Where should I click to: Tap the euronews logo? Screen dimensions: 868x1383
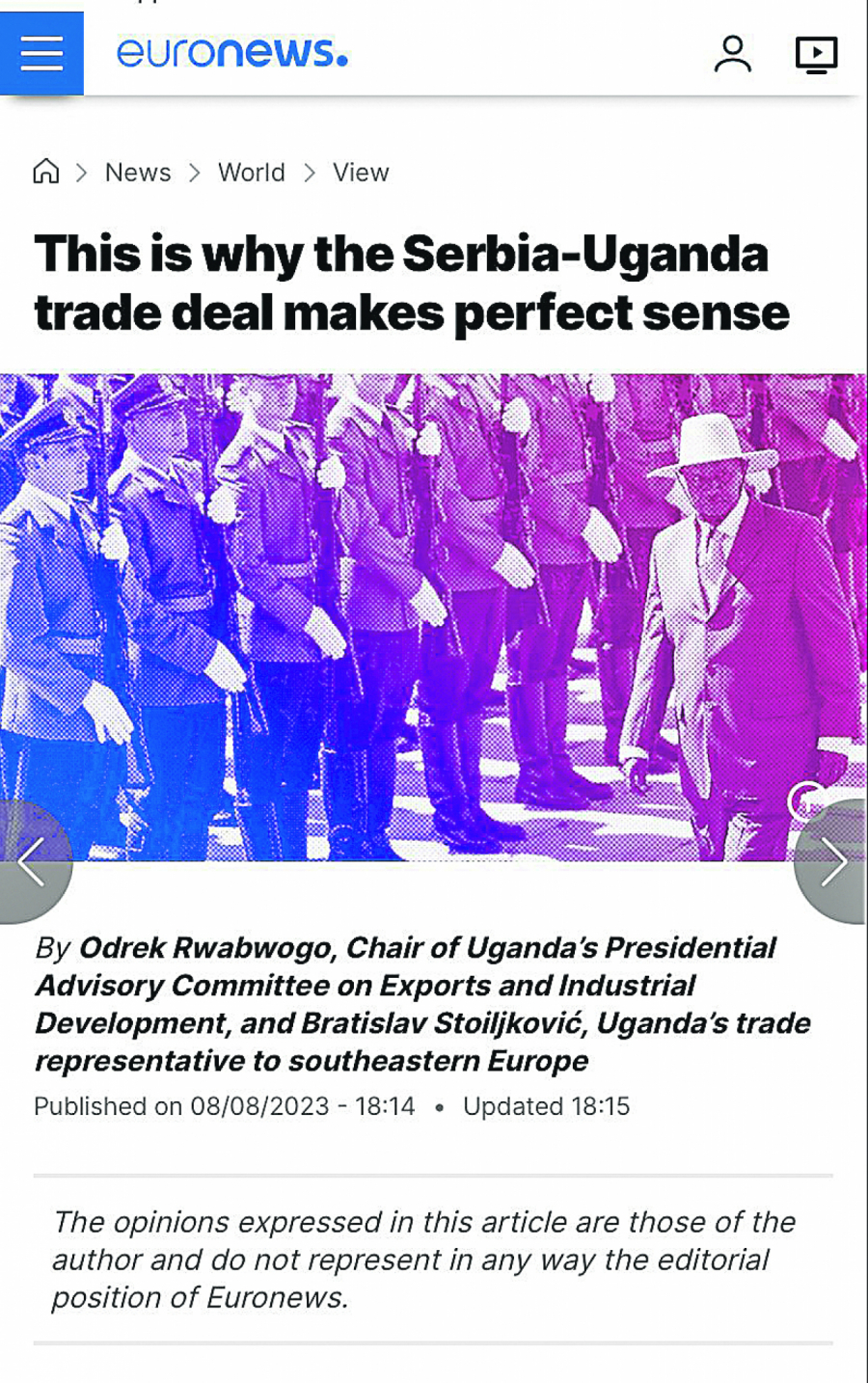coord(231,53)
